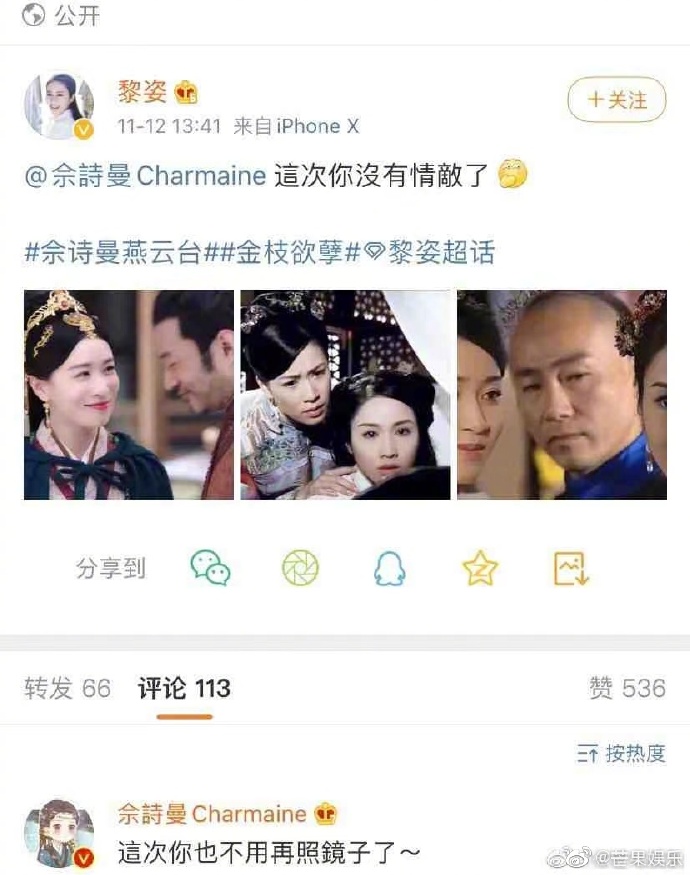
Task: Open the #佘诗曼燕云台# hashtag
Action: (x=114, y=252)
